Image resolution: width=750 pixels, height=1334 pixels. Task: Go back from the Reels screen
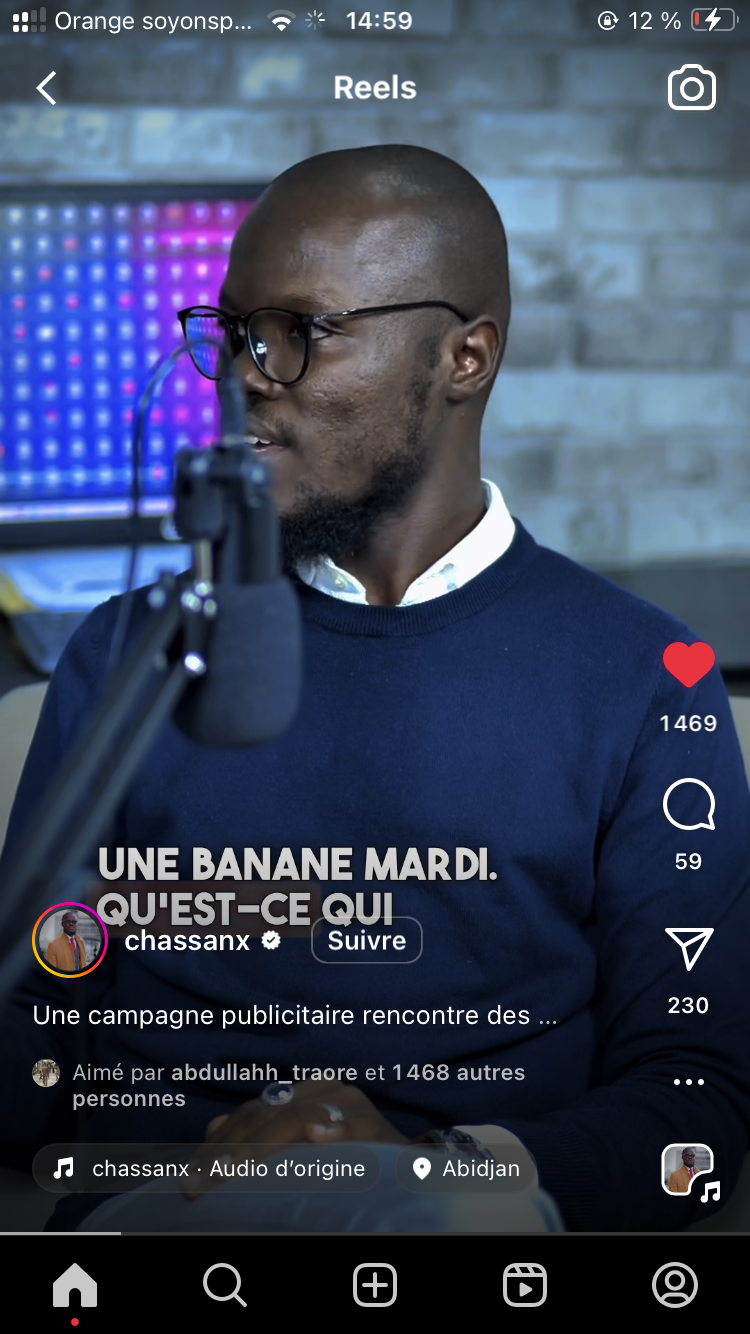(46, 88)
